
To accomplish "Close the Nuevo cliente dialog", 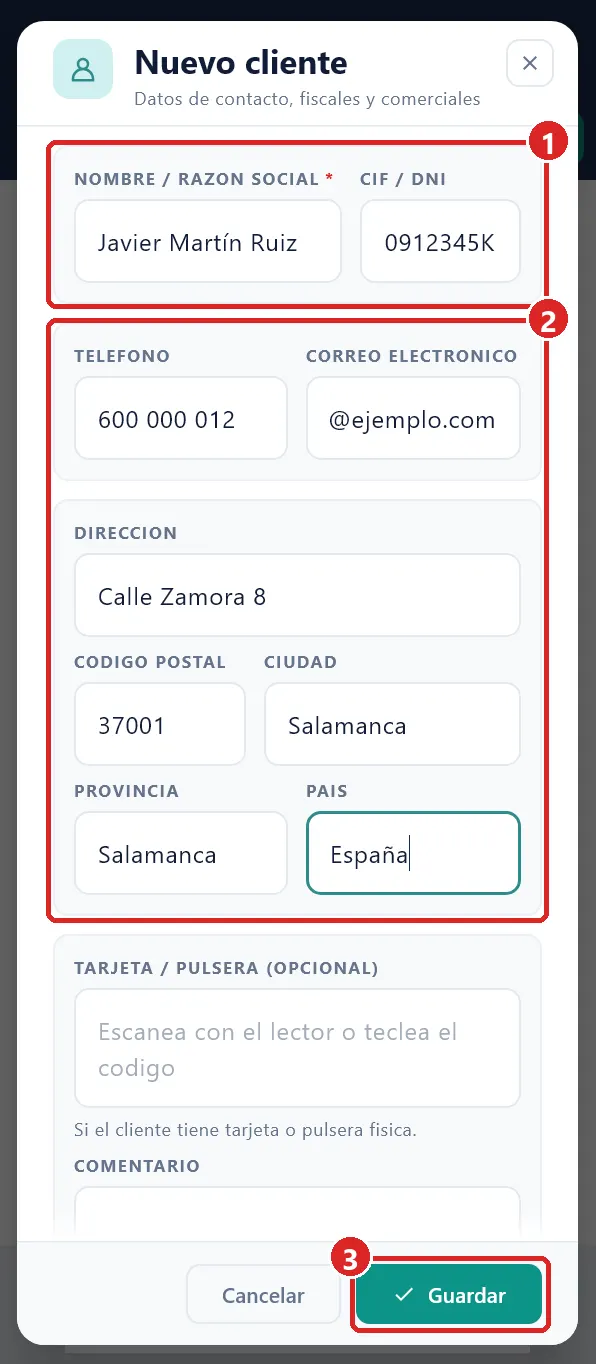I will click(x=530, y=63).
